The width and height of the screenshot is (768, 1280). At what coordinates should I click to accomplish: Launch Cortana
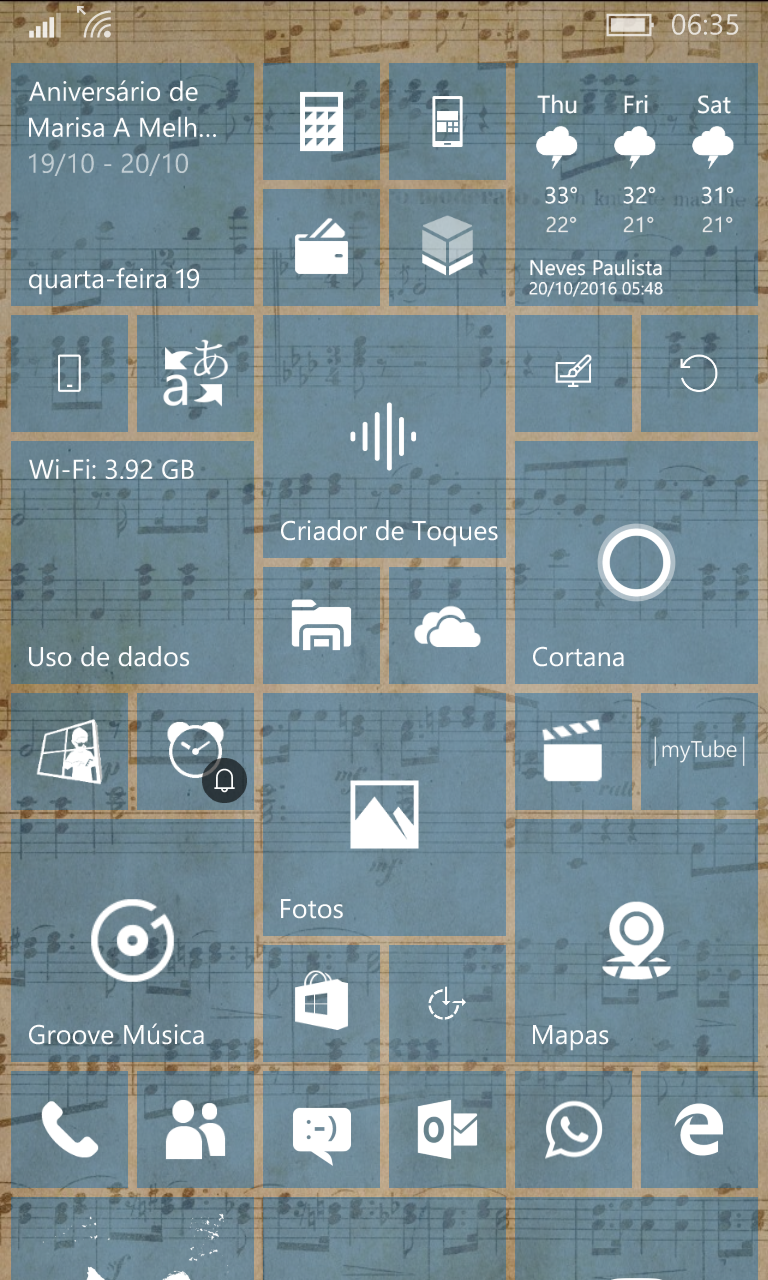tap(636, 563)
